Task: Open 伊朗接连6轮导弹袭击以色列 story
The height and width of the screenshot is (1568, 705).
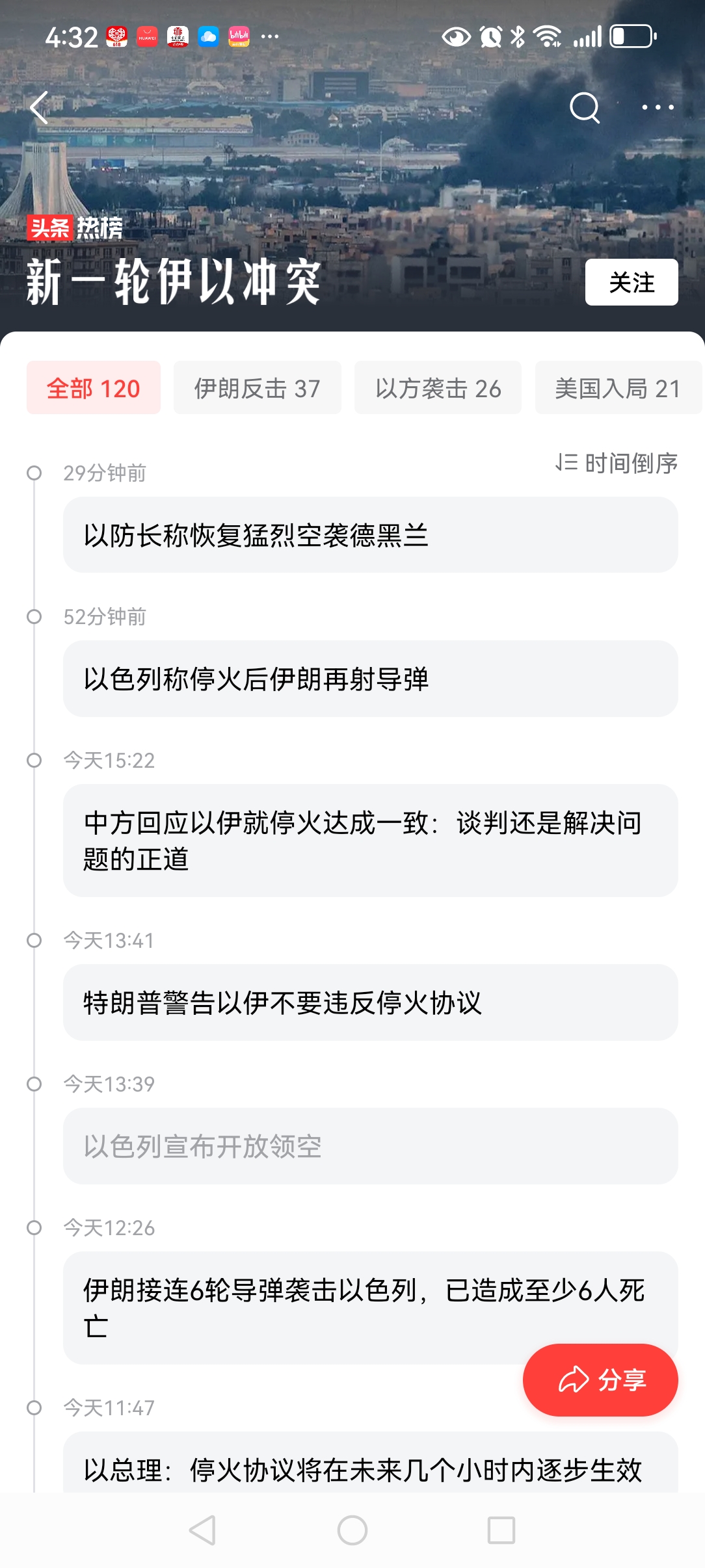Action: click(x=371, y=1308)
